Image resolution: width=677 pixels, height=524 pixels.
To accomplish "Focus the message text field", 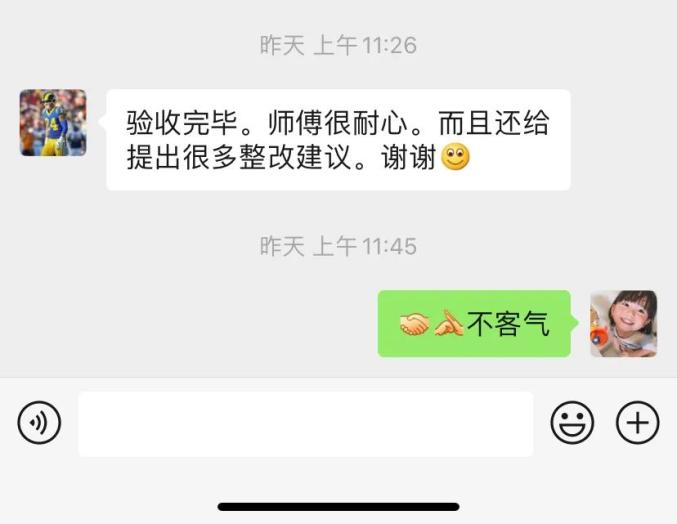I will click(x=305, y=424).
